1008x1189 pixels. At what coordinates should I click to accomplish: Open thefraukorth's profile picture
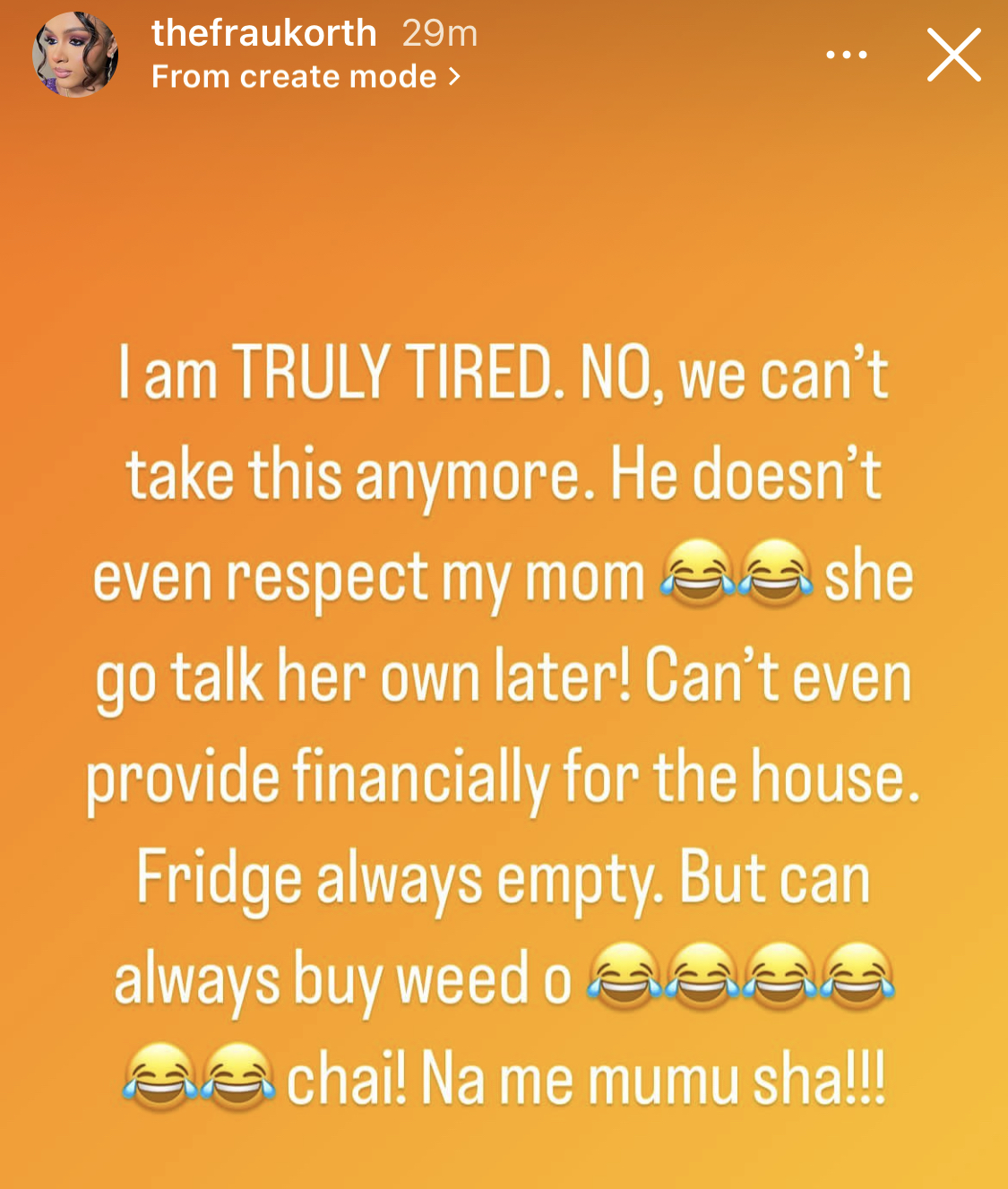click(75, 55)
